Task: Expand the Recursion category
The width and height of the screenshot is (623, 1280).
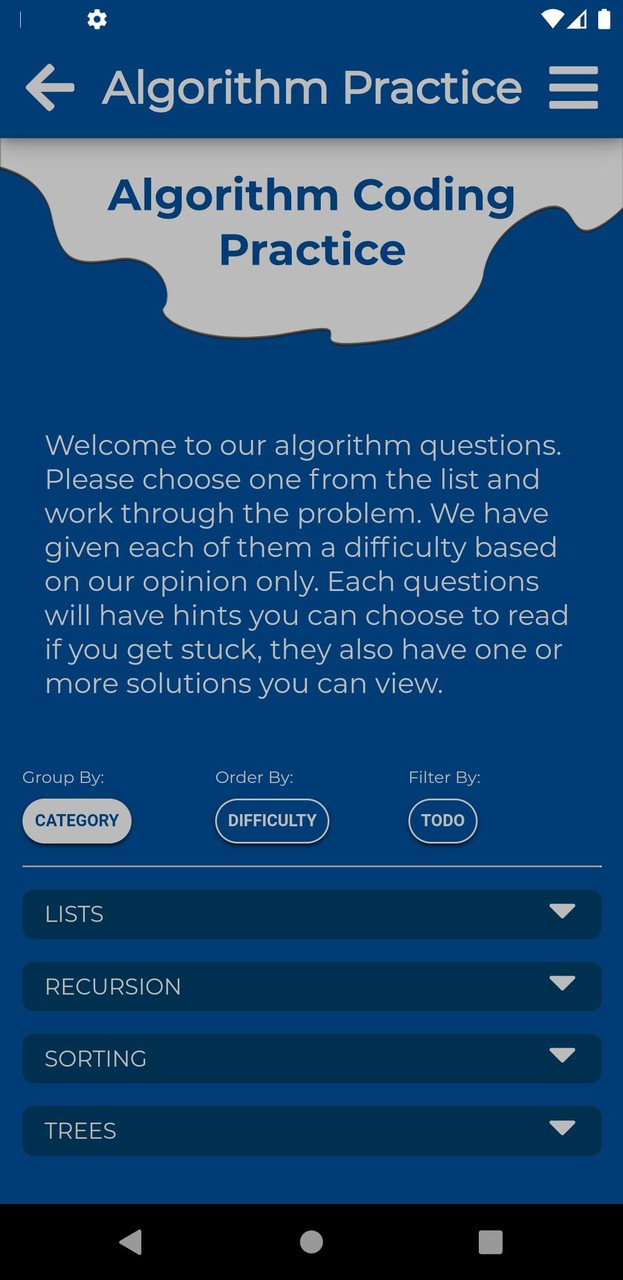Action: (312, 986)
